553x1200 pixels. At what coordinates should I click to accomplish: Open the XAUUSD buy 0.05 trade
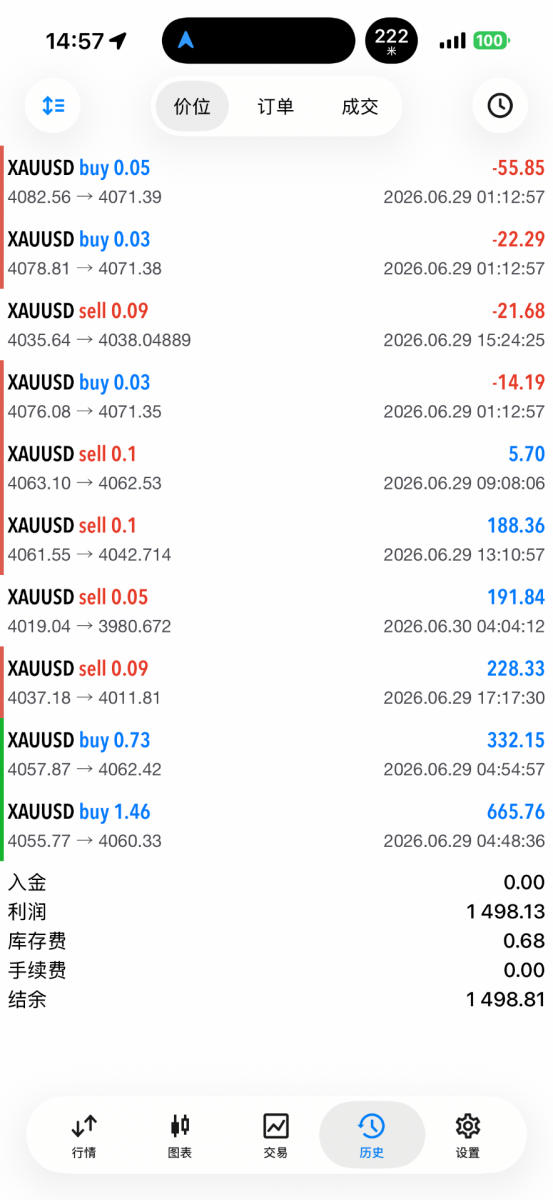click(x=276, y=182)
